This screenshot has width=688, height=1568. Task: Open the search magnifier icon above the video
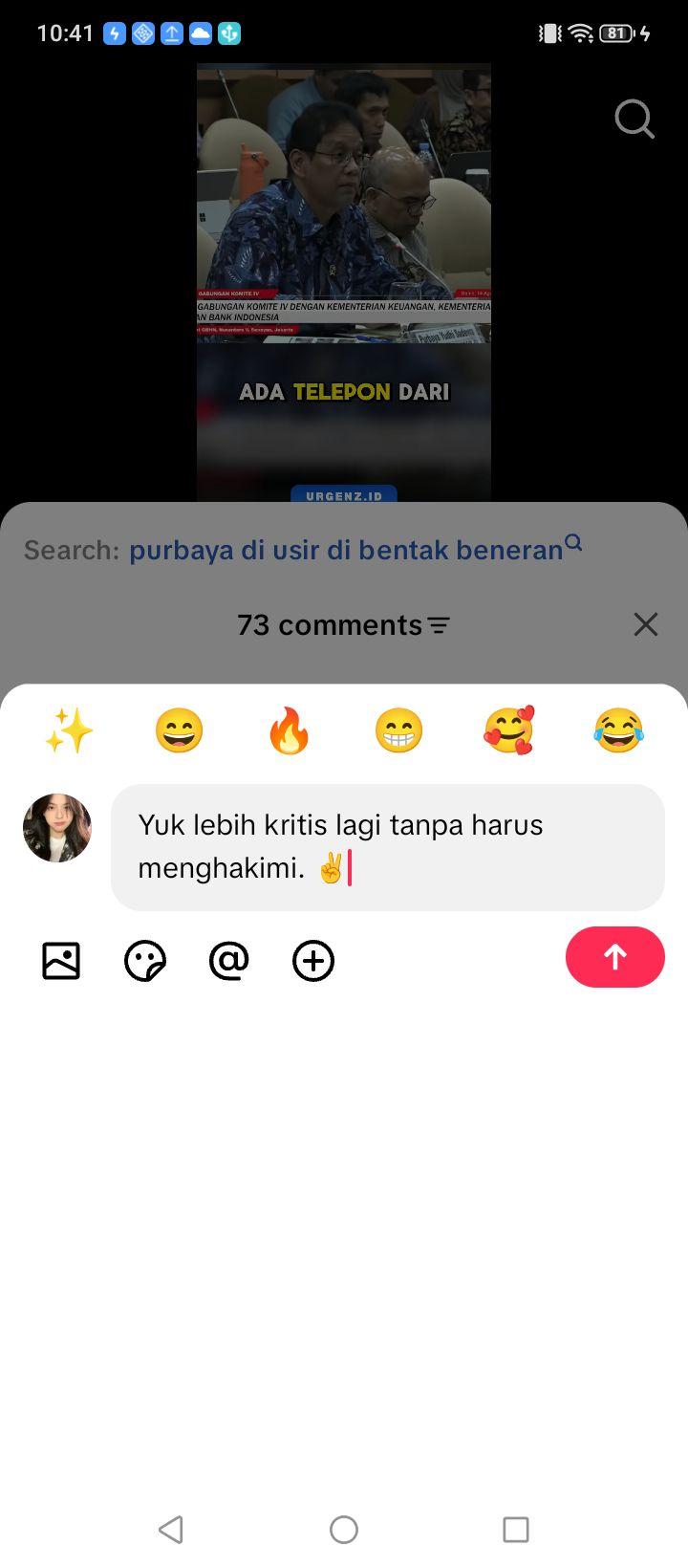[x=634, y=120]
